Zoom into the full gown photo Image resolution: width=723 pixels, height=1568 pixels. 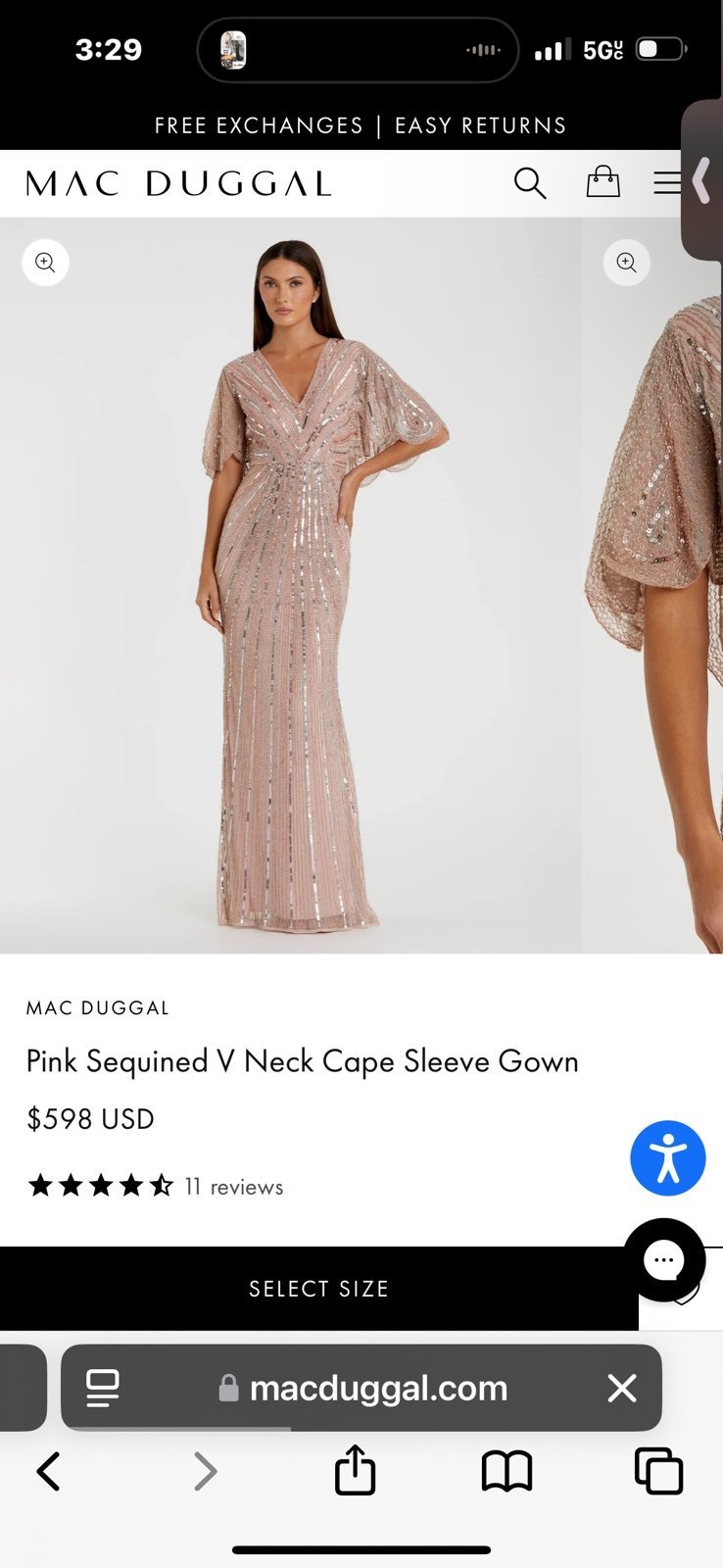click(x=46, y=263)
